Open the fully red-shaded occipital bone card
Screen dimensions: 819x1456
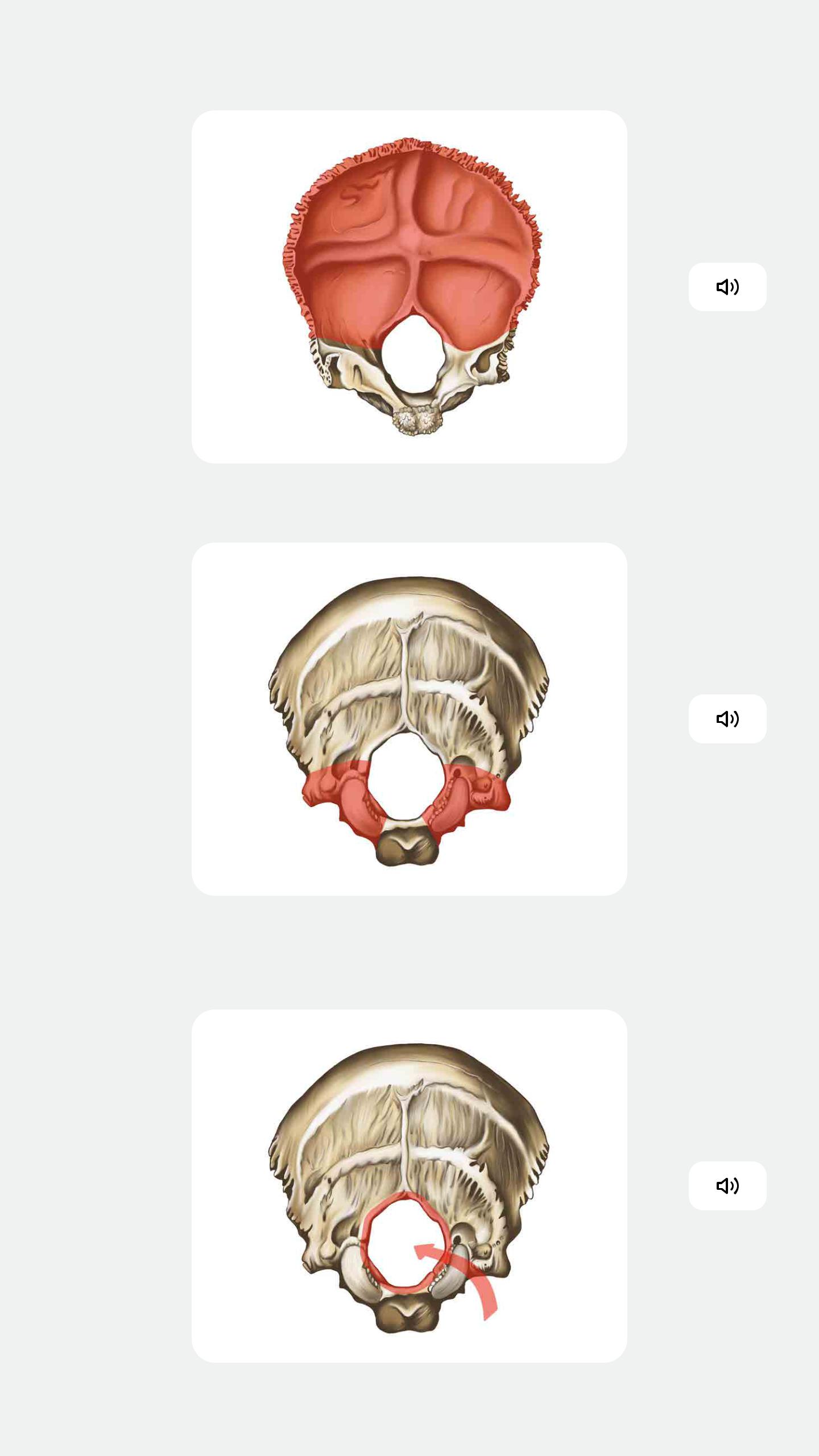409,287
